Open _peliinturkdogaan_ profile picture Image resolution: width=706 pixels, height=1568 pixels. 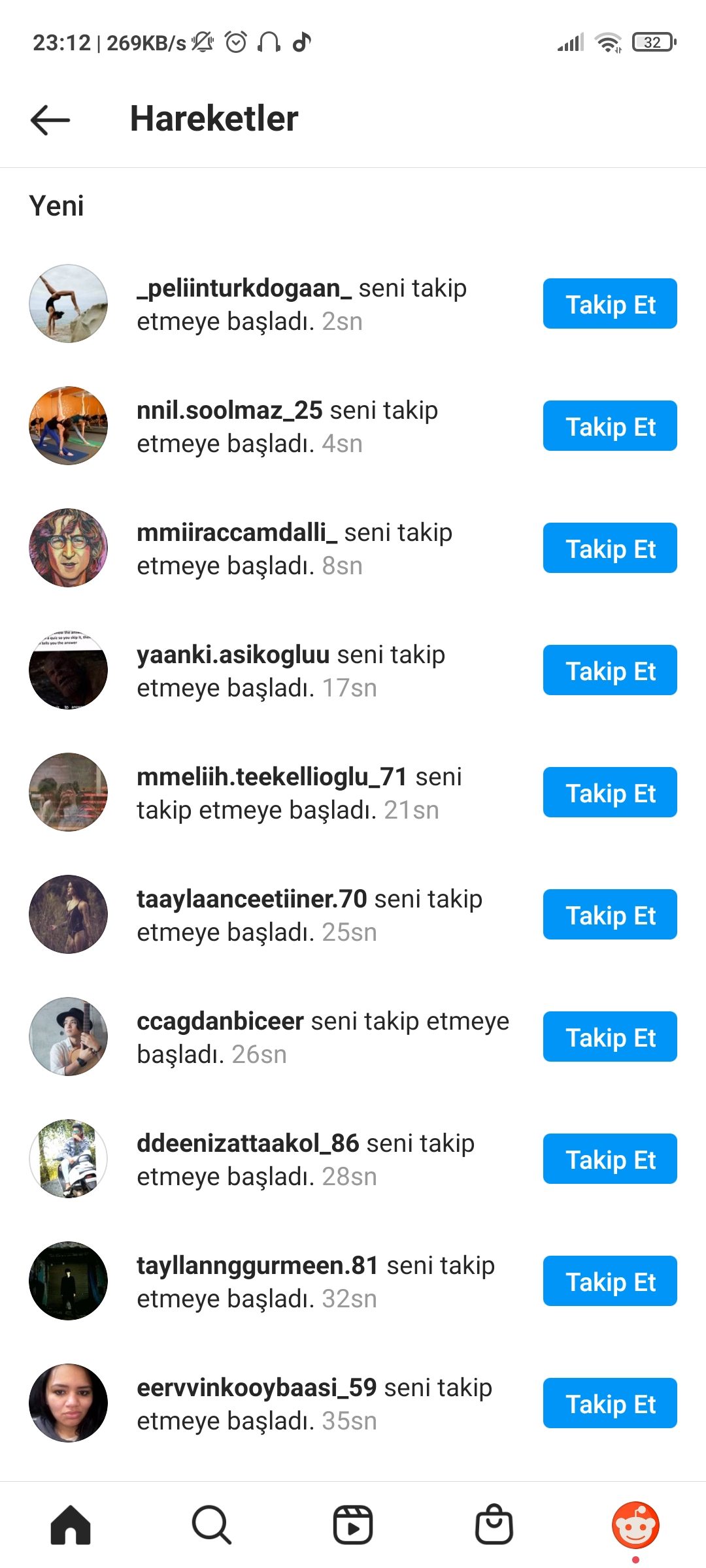click(69, 304)
